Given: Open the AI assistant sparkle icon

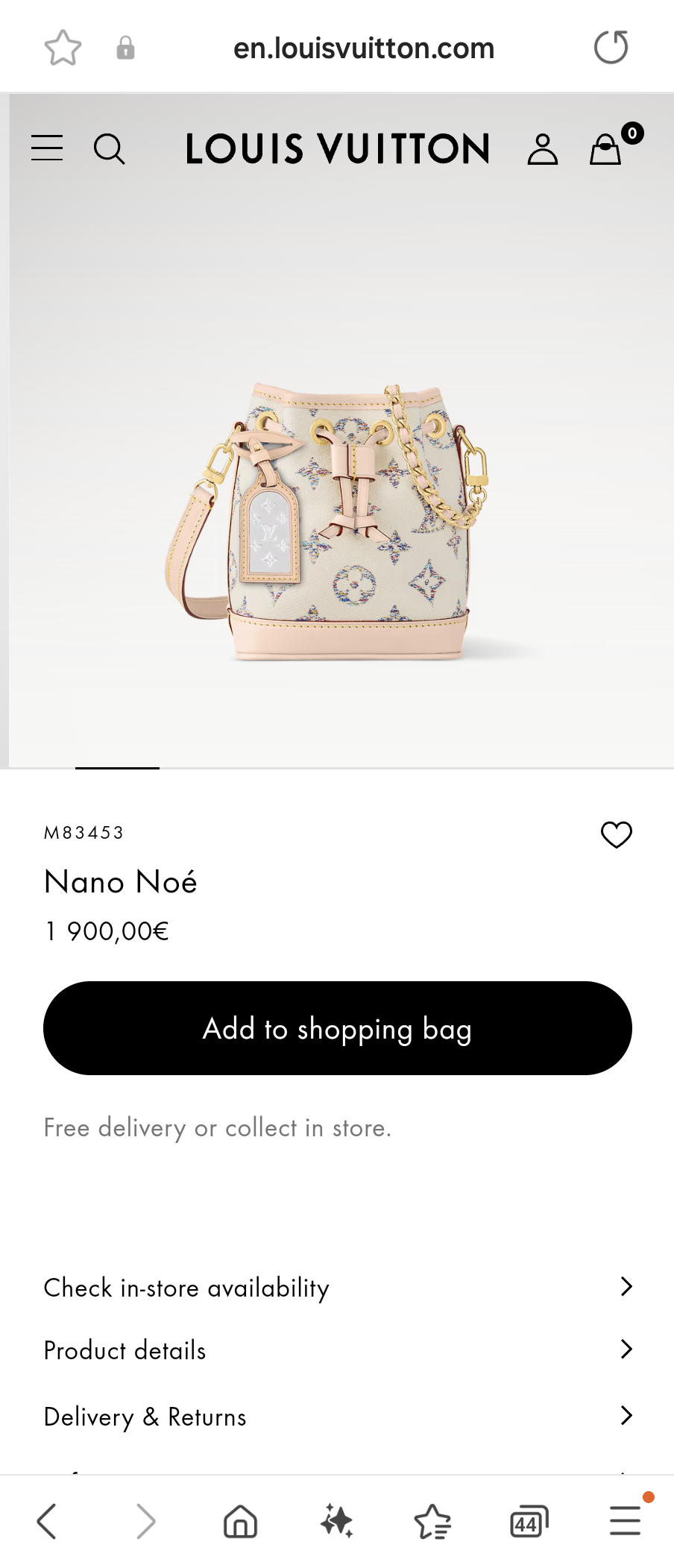Looking at the screenshot, I should 336,1521.
